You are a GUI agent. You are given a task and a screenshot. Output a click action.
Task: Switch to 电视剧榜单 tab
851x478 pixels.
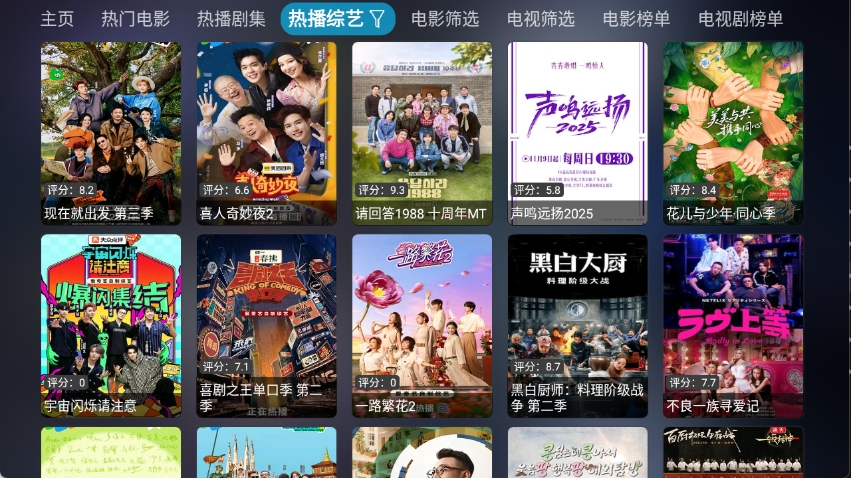(740, 19)
